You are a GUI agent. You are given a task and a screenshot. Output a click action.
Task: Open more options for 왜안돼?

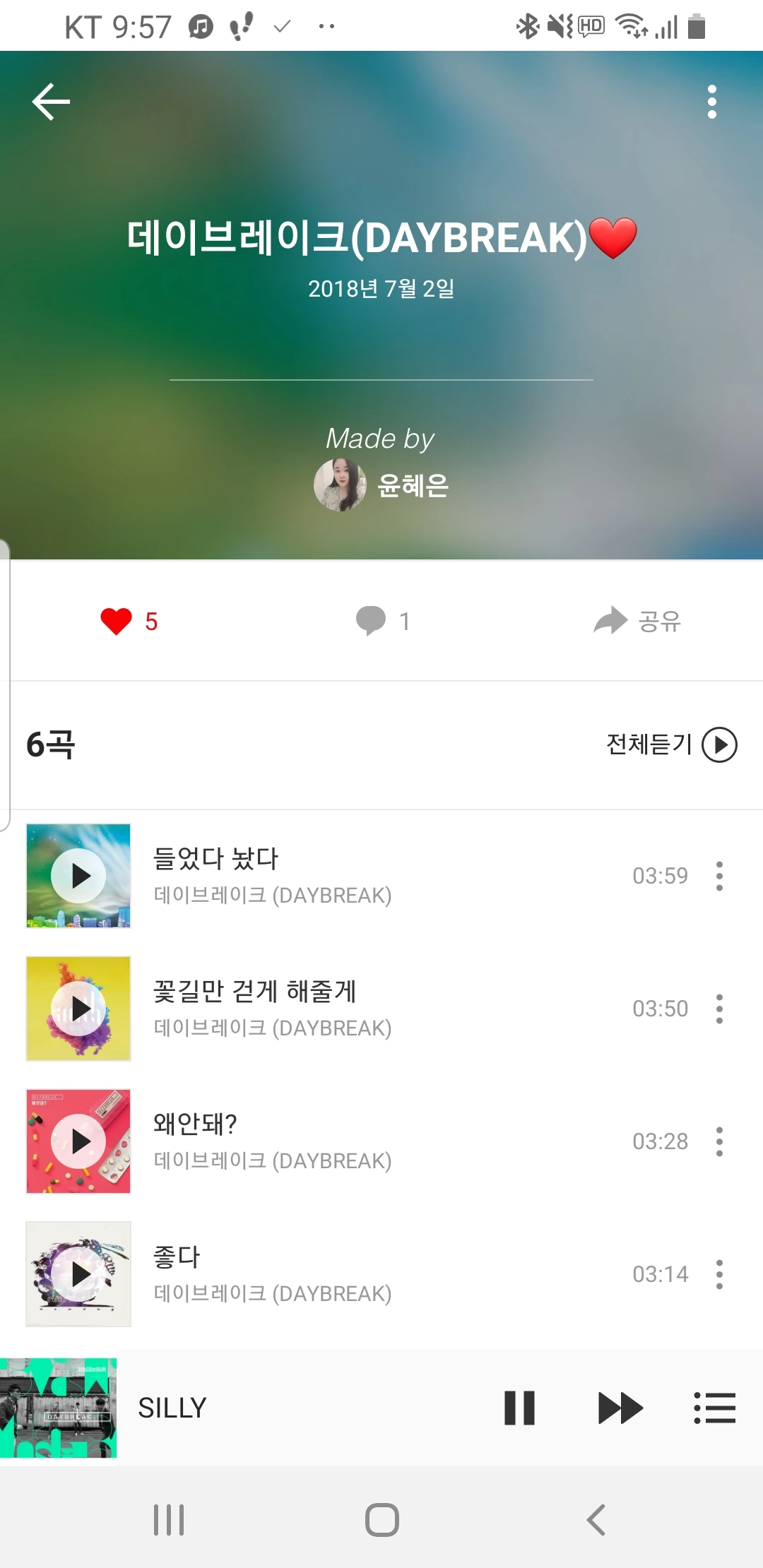719,1141
